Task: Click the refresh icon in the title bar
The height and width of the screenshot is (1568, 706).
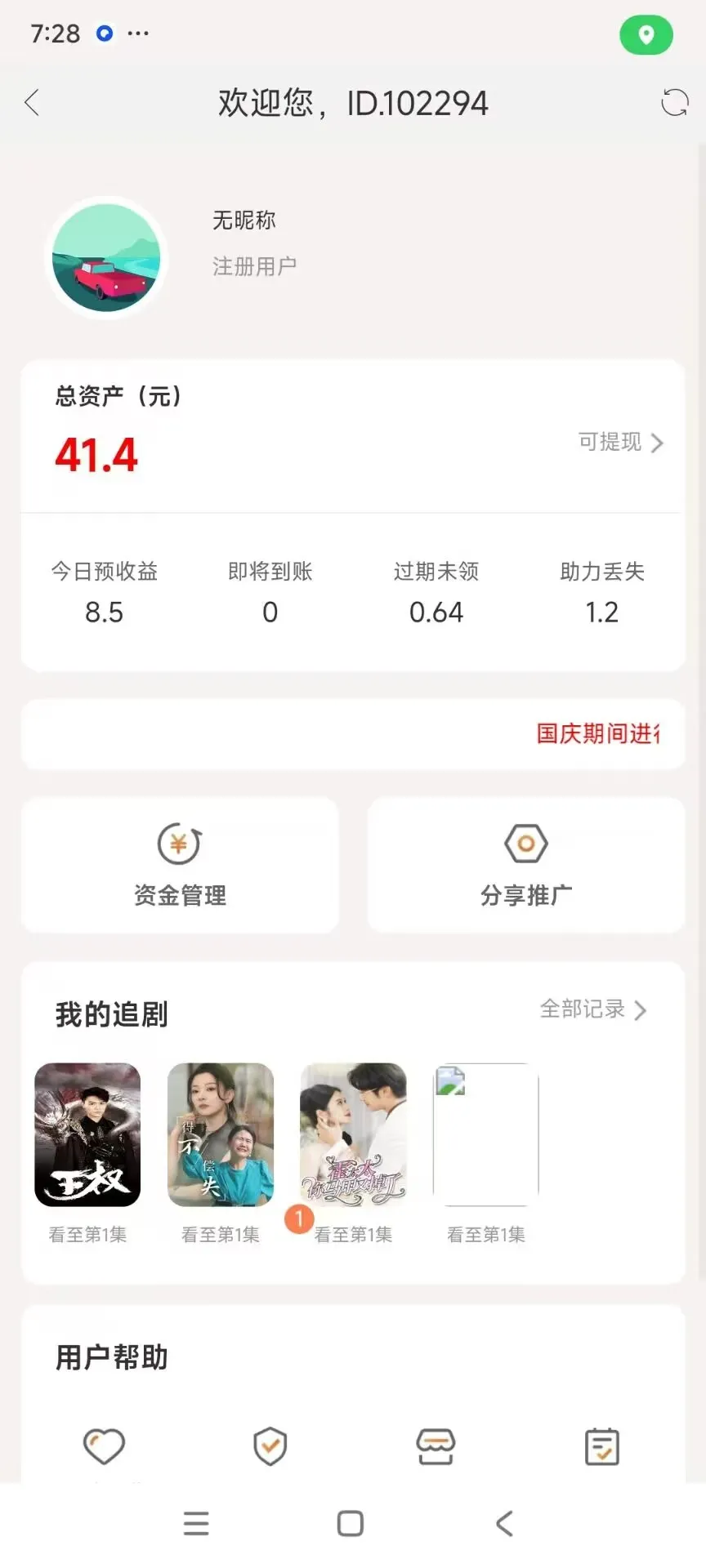Action: 673,102
